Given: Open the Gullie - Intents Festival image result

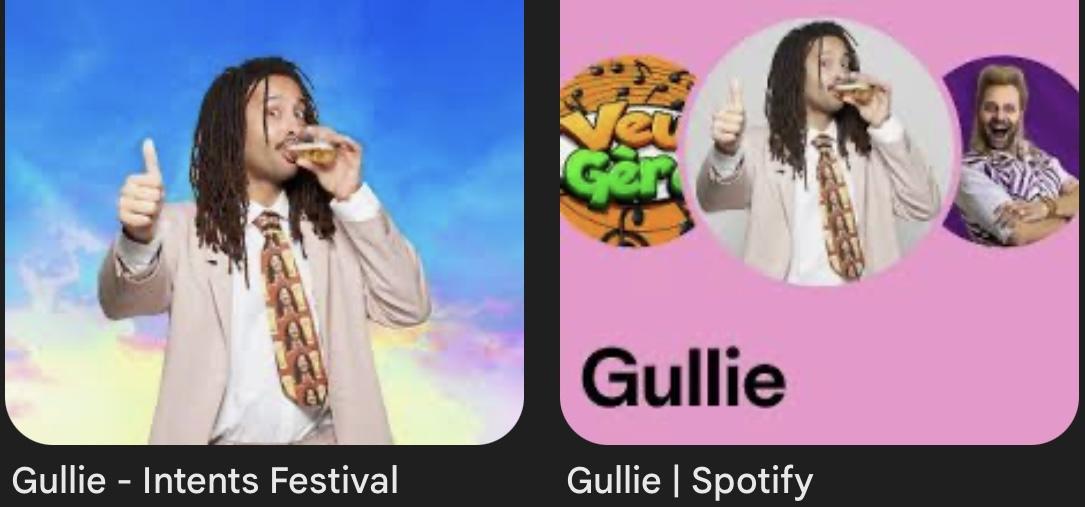Looking at the screenshot, I should tap(264, 220).
